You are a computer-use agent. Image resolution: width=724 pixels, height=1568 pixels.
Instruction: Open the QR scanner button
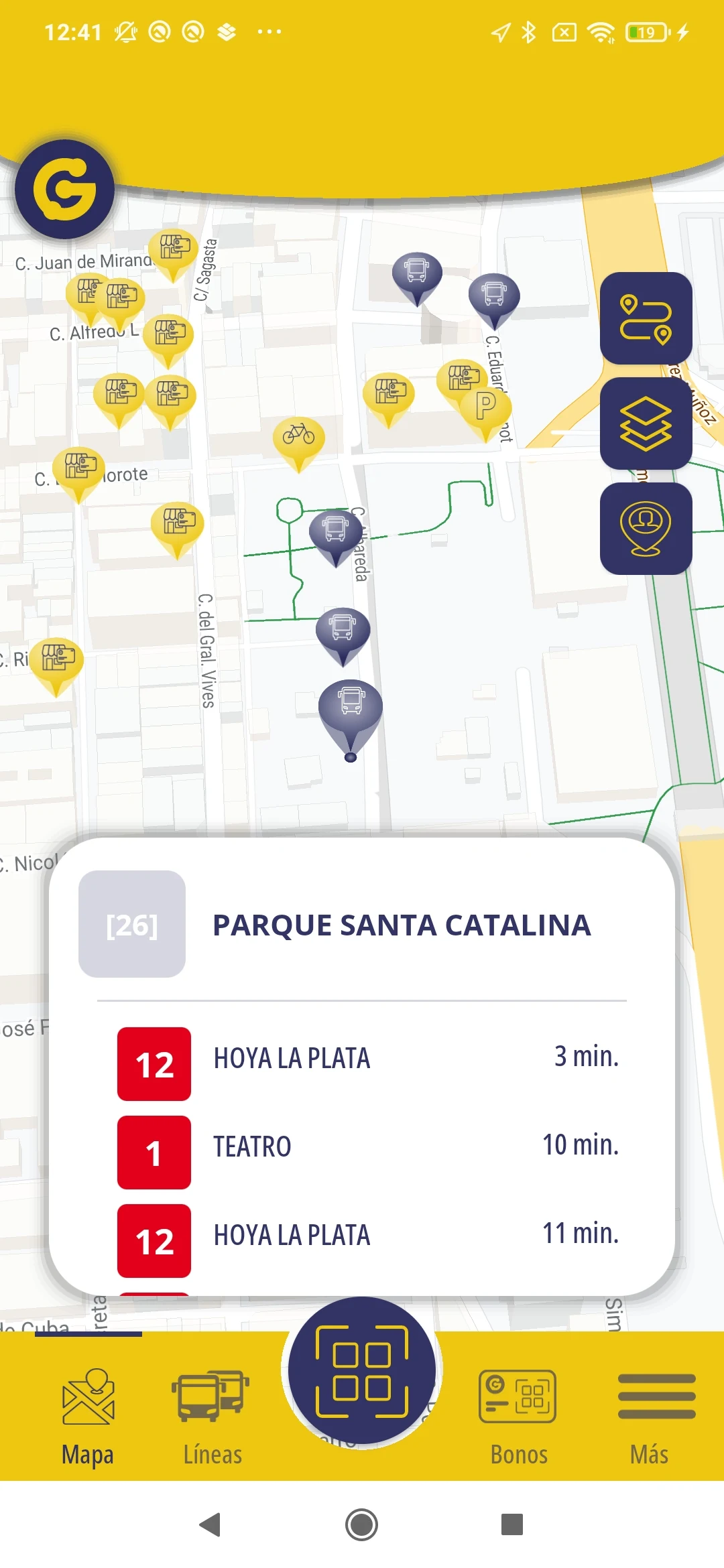coord(362,1371)
